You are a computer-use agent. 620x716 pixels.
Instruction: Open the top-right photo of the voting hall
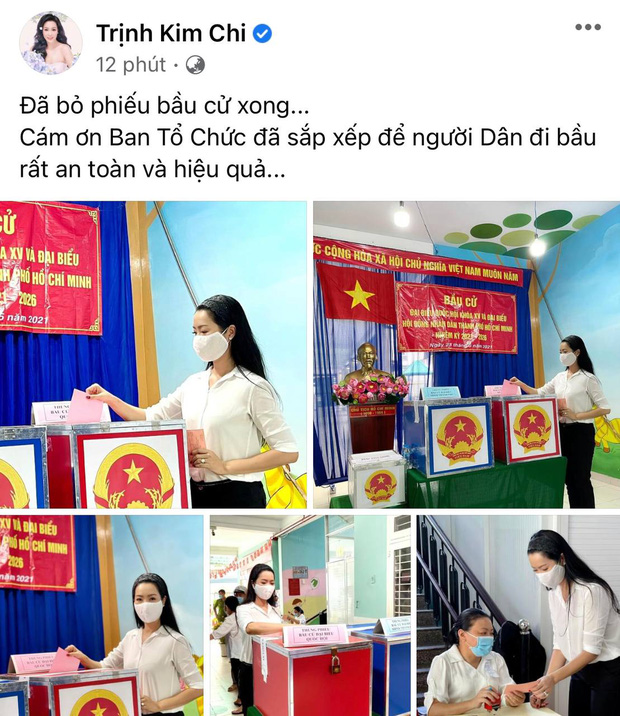[466, 354]
